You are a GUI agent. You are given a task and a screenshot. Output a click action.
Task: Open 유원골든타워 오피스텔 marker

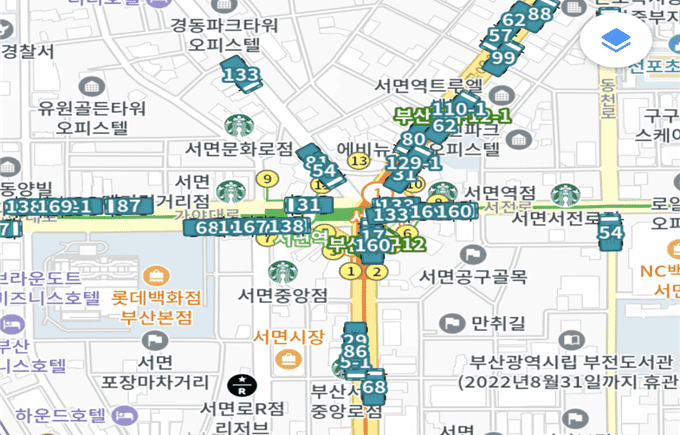coord(93,86)
